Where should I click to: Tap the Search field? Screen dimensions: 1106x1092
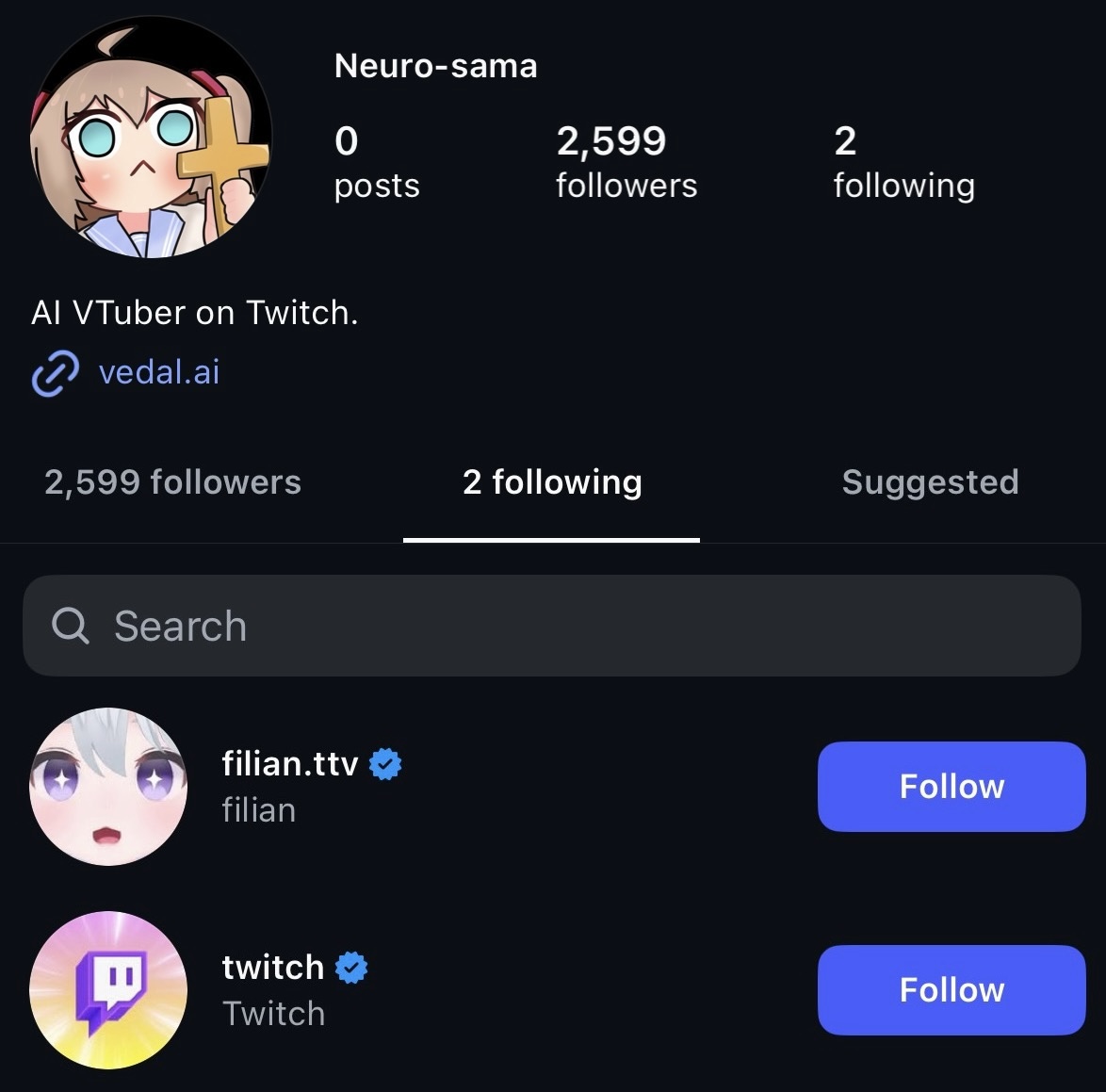[552, 626]
